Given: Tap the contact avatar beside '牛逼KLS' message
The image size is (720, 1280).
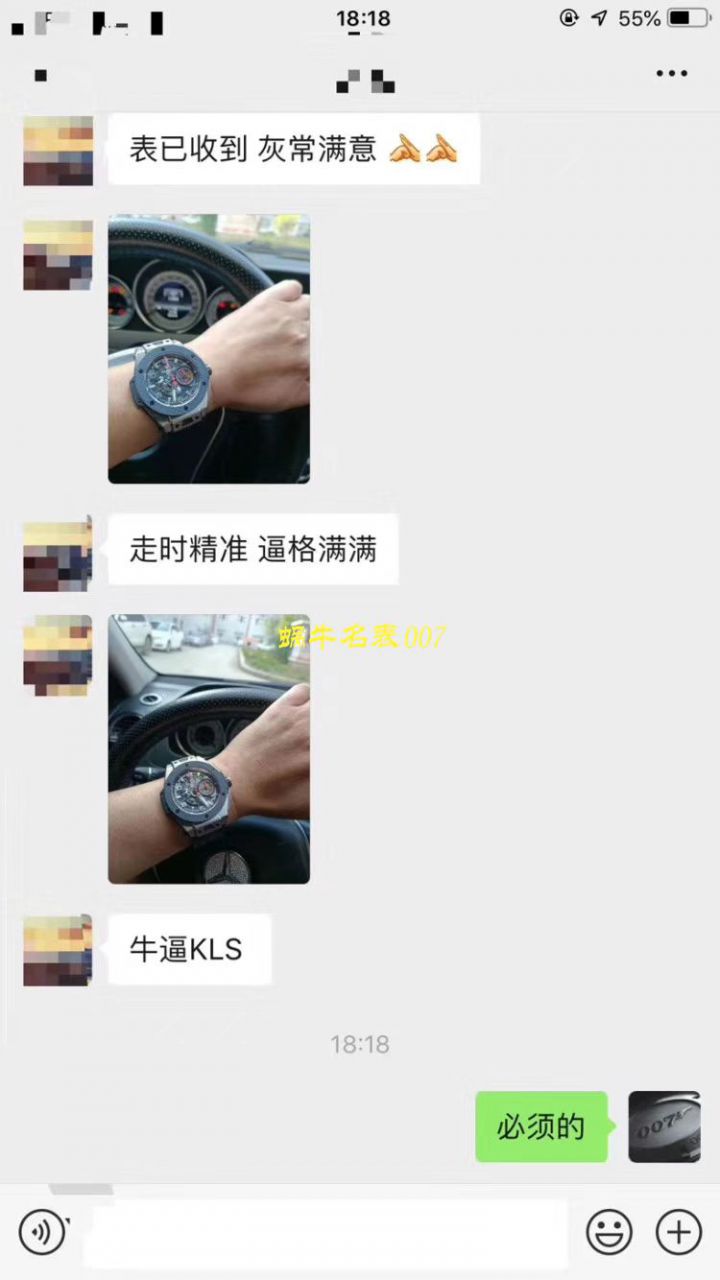Looking at the screenshot, I should pos(57,949).
